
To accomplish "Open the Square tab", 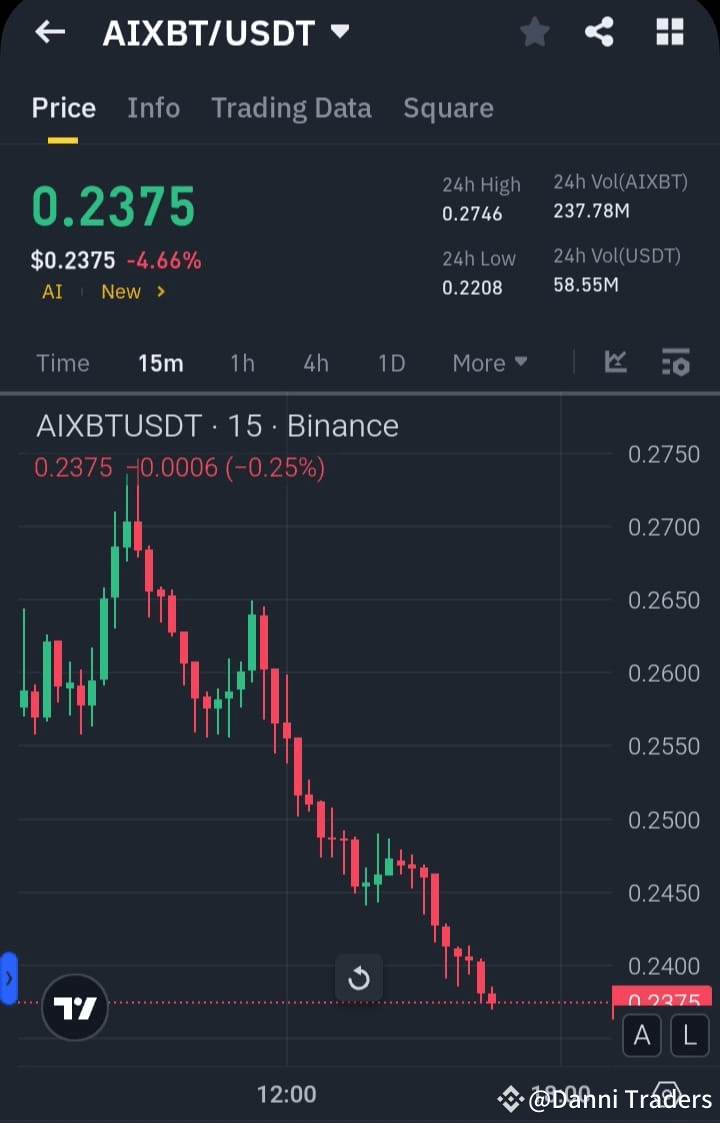I will coord(448,108).
